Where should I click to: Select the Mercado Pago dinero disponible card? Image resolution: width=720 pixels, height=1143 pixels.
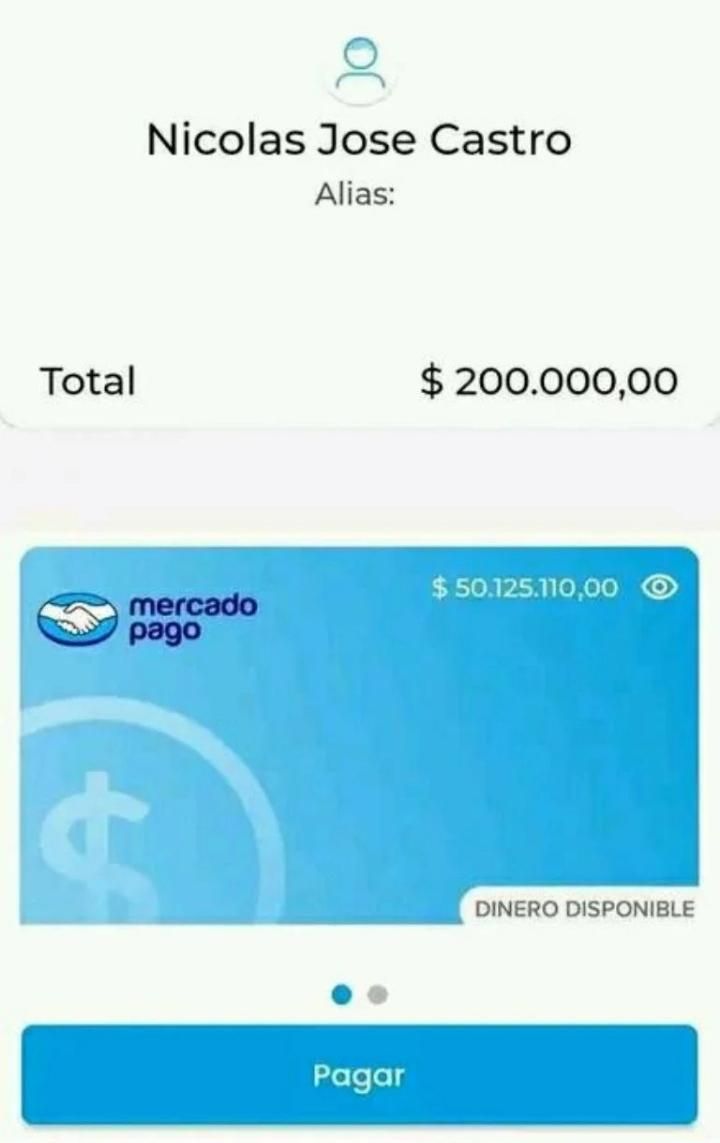(x=359, y=735)
